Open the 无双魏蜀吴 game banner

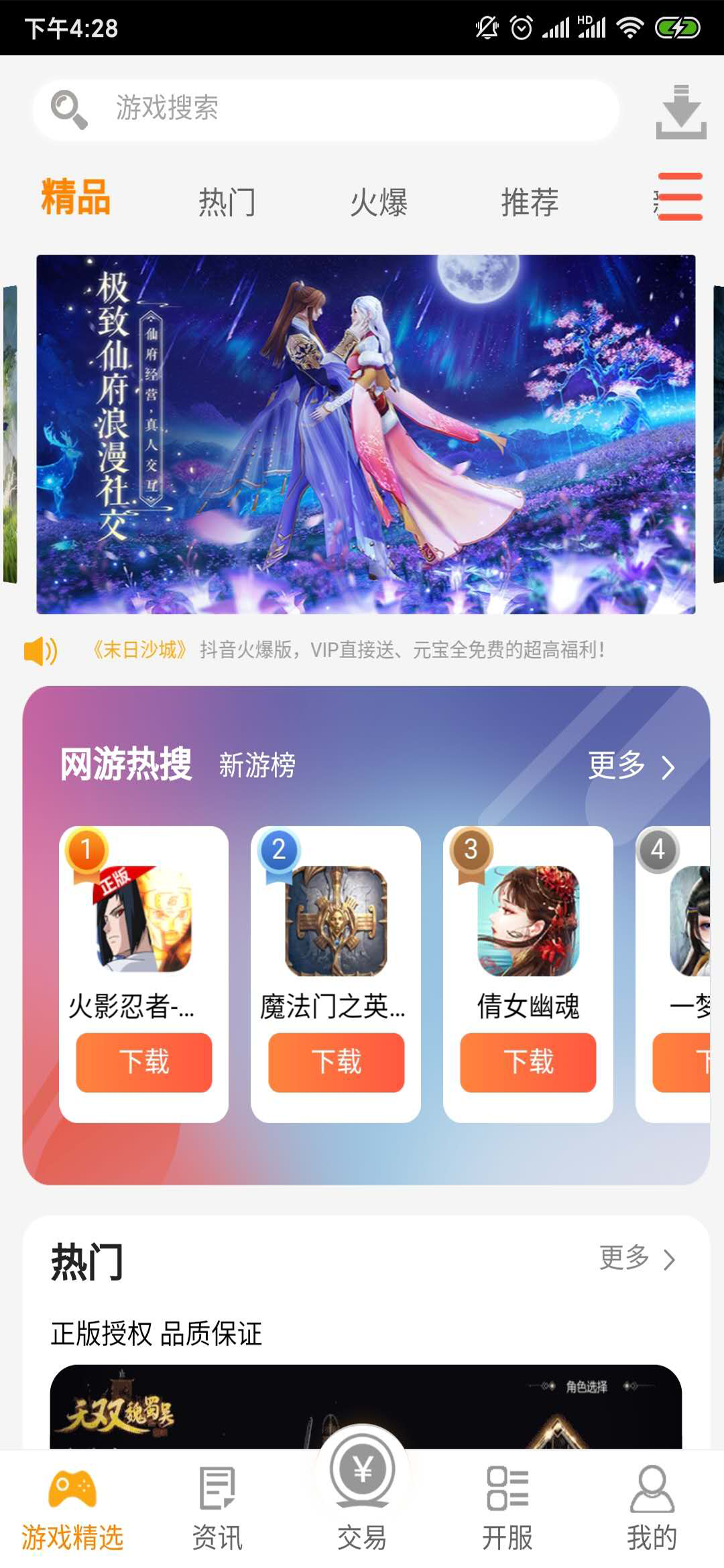[365, 1406]
